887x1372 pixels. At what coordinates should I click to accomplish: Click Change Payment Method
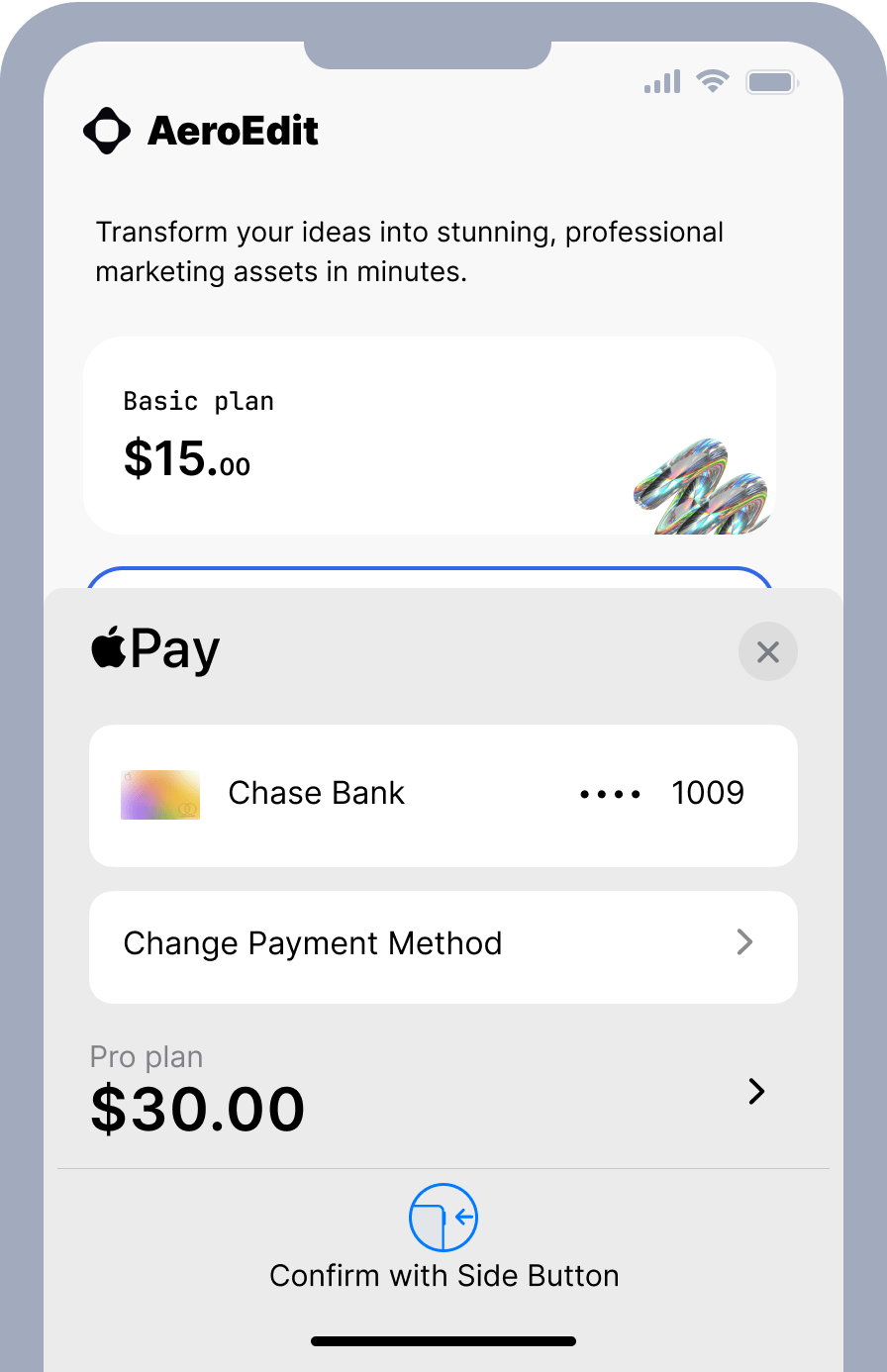(311, 943)
